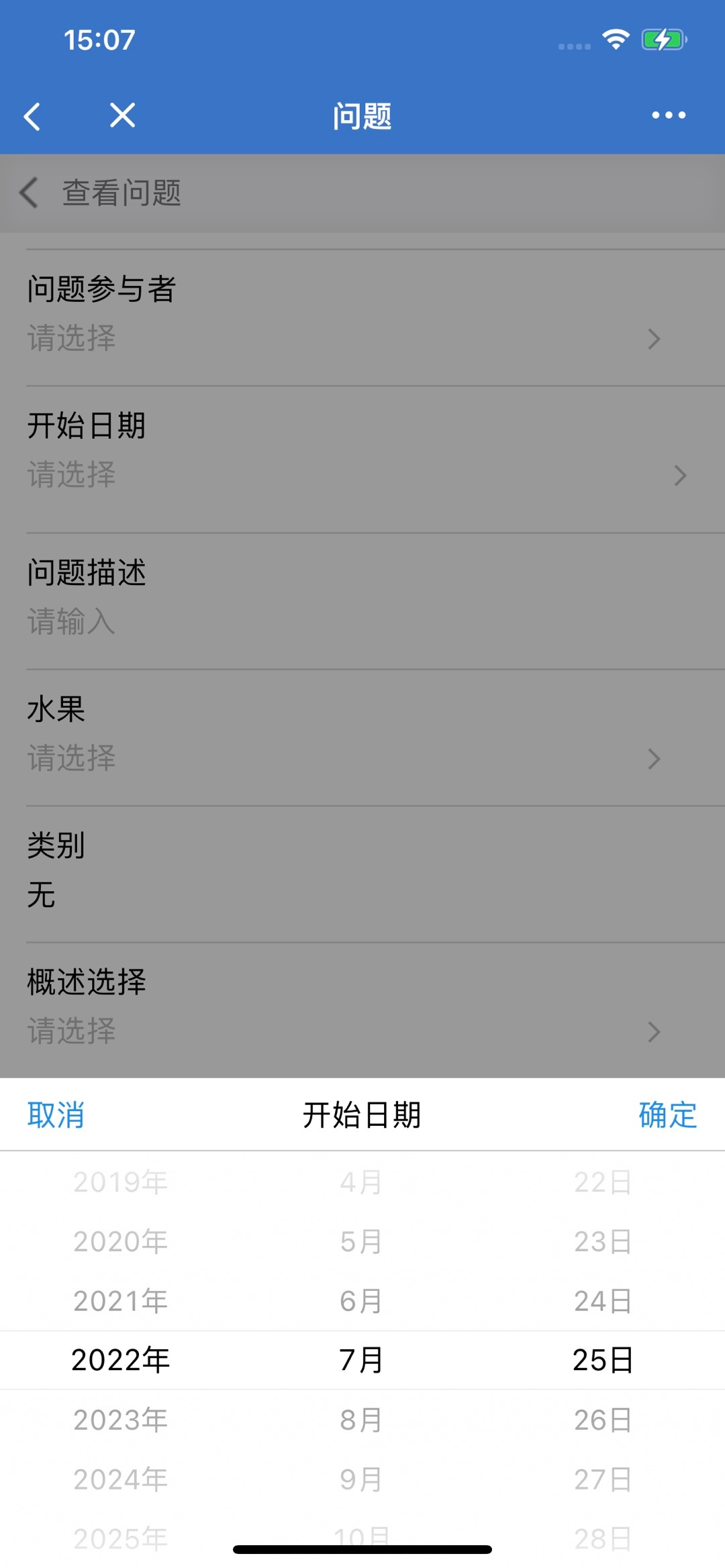
Task: Confirm the date with 确定
Action: point(667,1115)
